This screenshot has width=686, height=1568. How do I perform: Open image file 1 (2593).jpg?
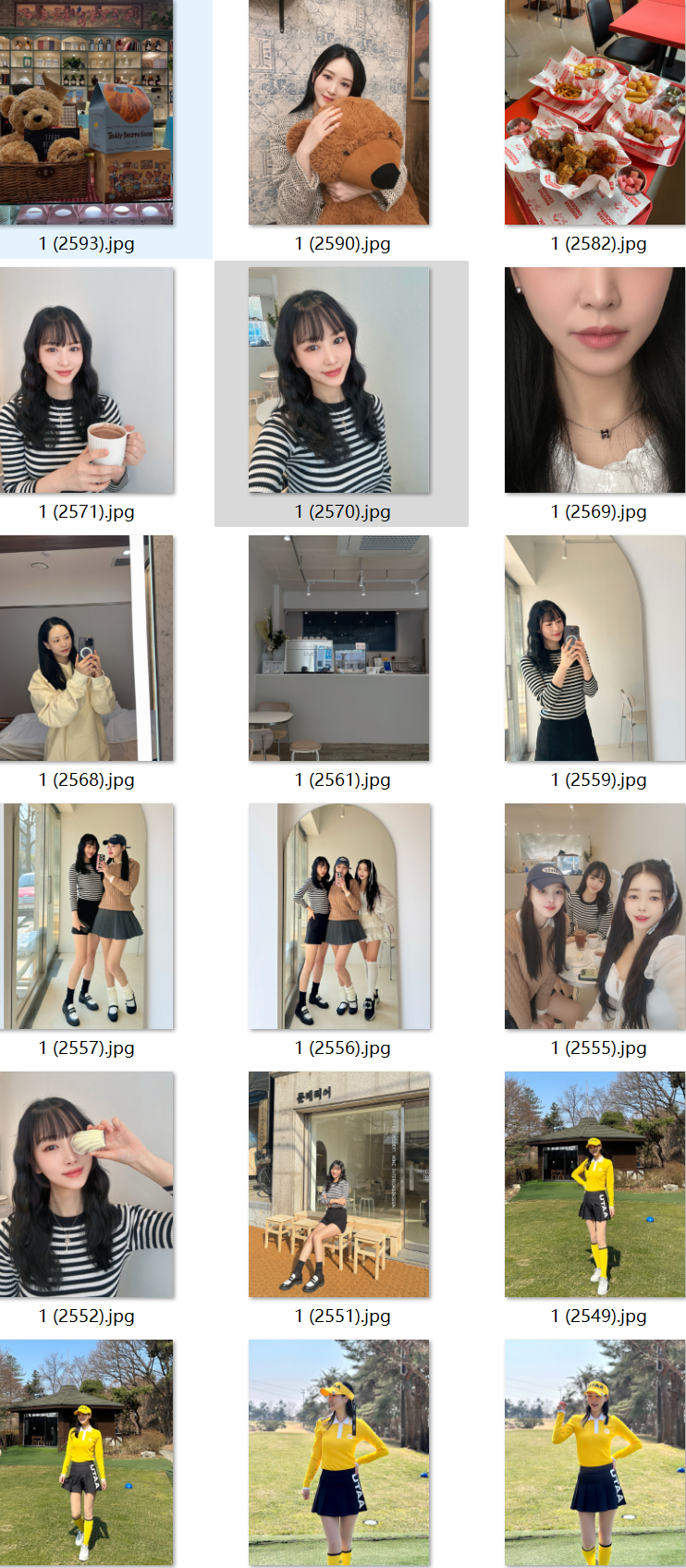coord(86,113)
